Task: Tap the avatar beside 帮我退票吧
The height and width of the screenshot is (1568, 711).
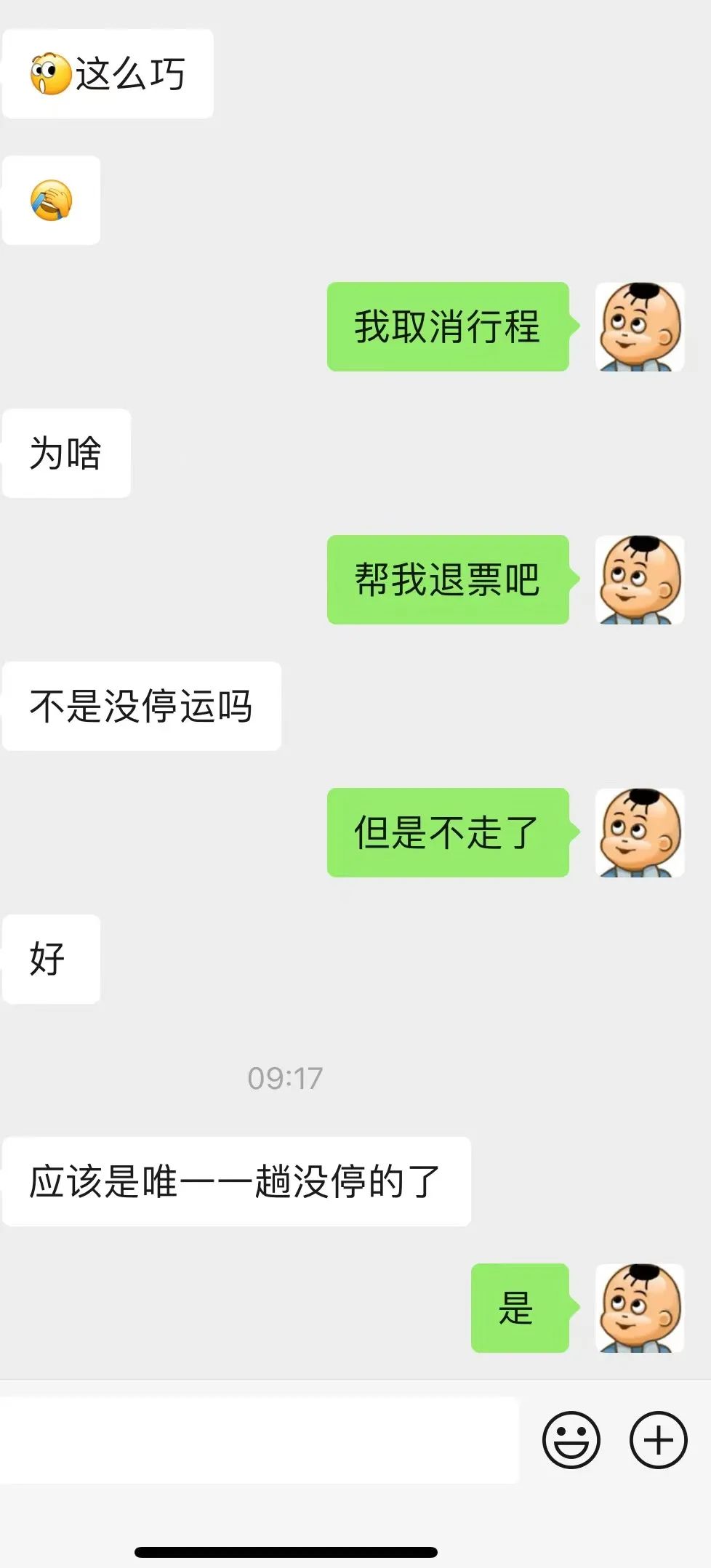Action: 640,579
